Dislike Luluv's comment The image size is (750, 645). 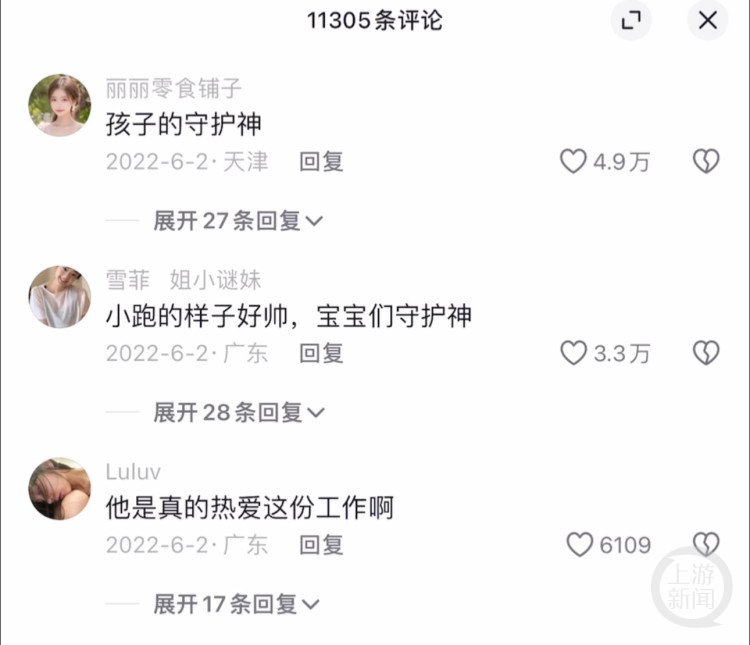706,545
